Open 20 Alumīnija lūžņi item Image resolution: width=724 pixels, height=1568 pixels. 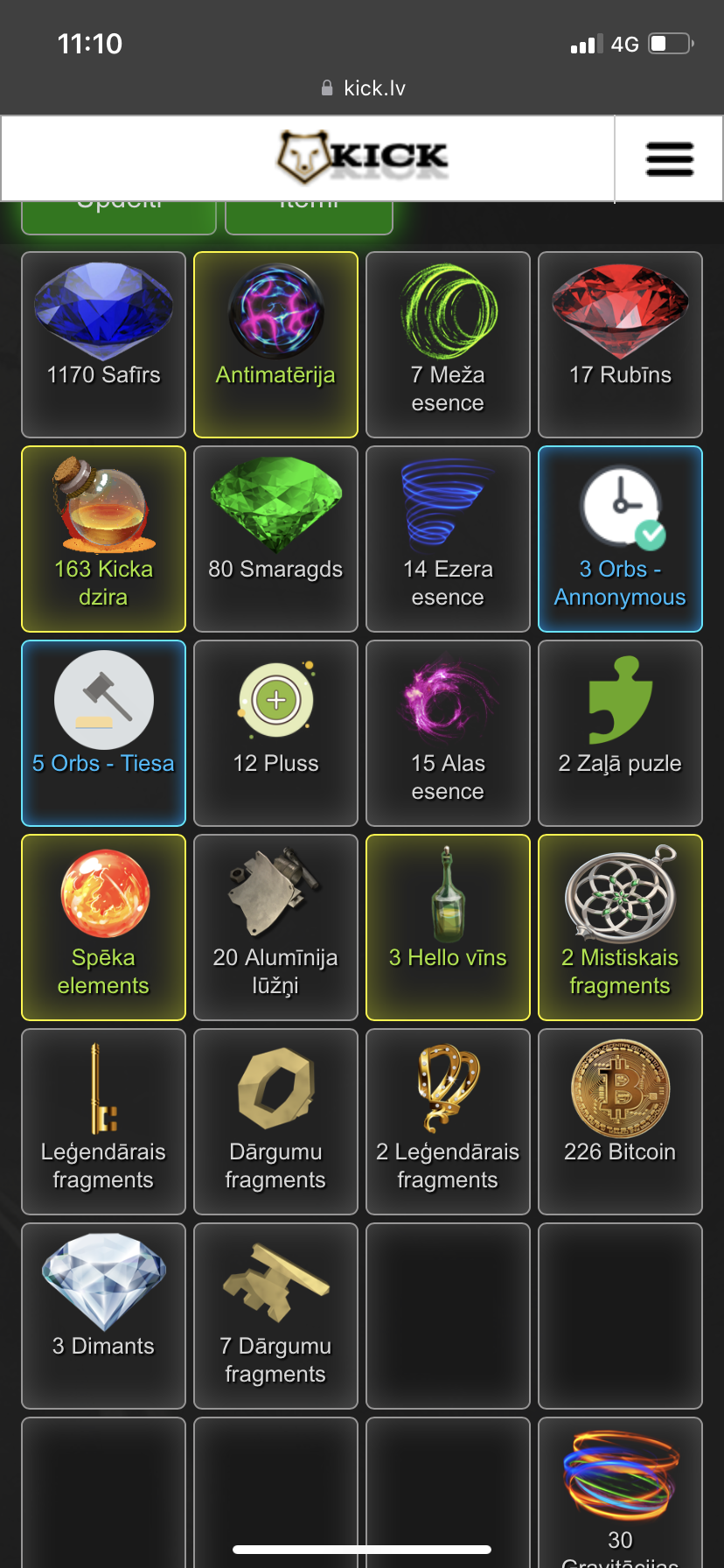[275, 927]
